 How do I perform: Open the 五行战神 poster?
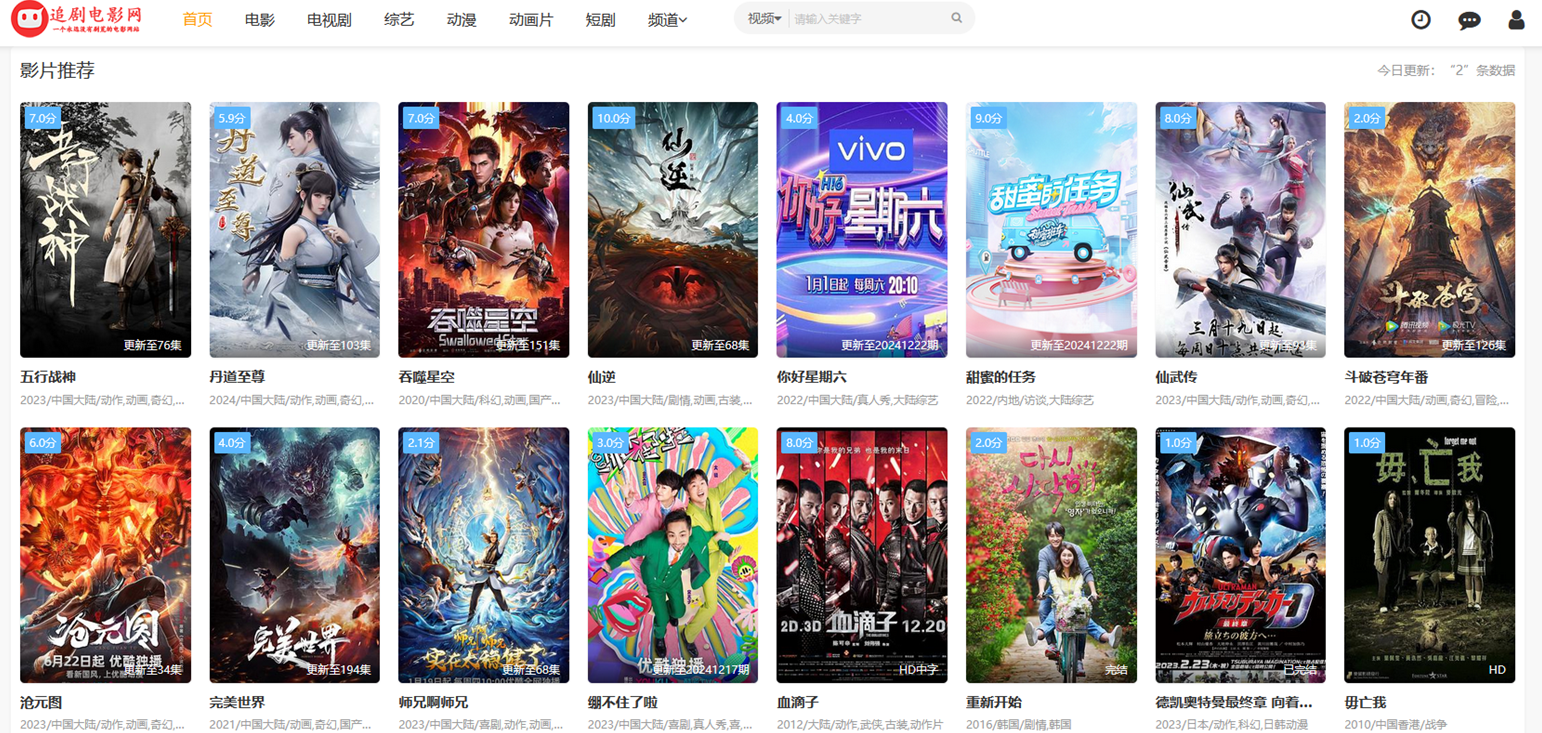(105, 229)
